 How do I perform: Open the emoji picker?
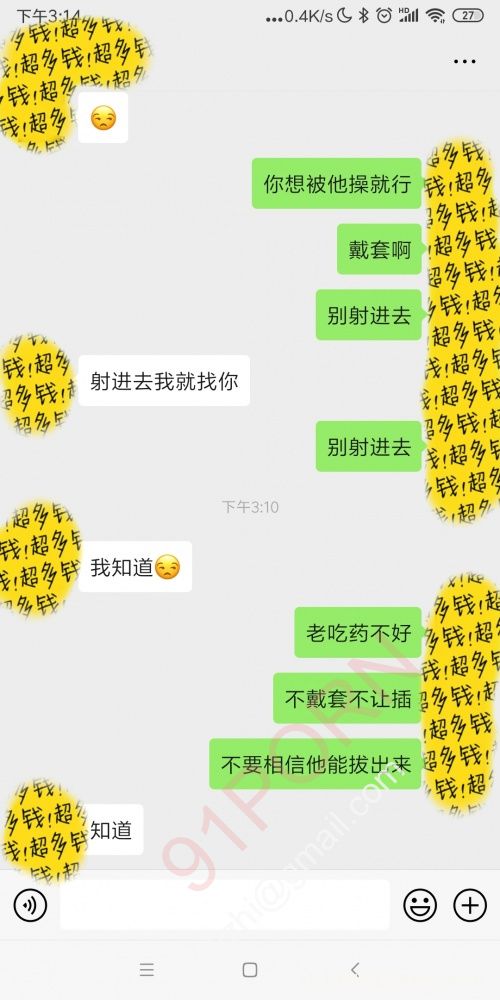point(420,904)
